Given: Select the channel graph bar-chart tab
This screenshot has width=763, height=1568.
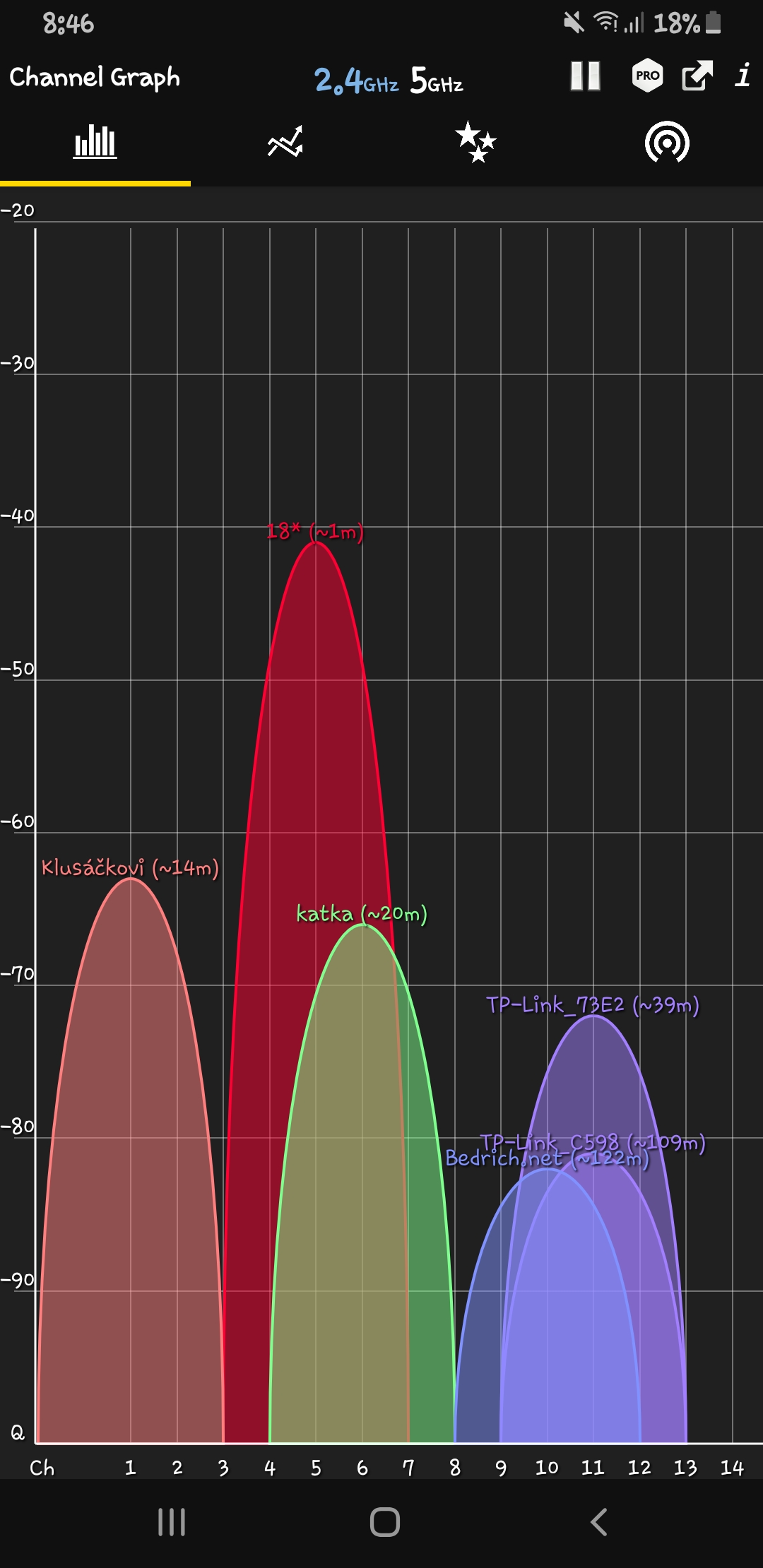Looking at the screenshot, I should click(x=95, y=143).
